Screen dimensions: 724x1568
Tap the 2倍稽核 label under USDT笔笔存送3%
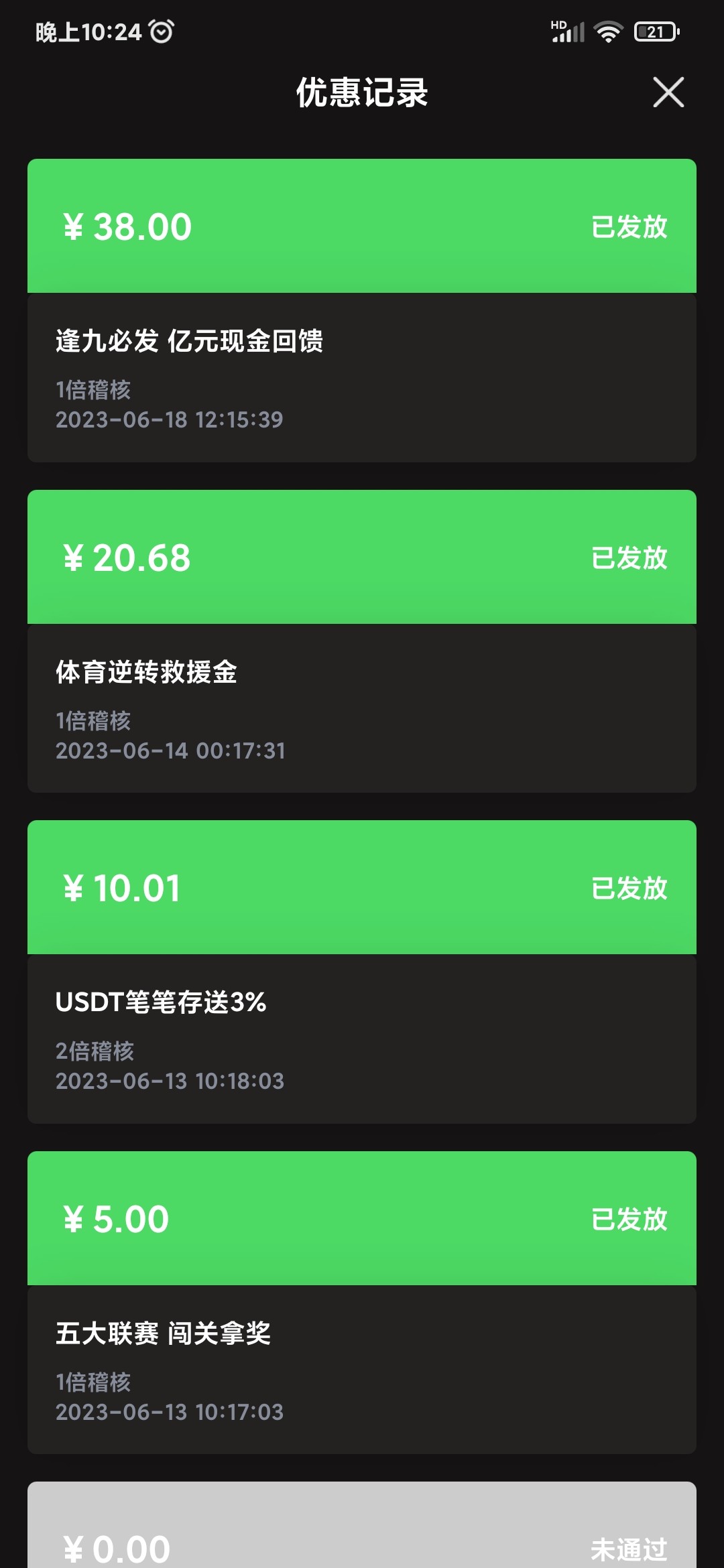coord(95,1052)
